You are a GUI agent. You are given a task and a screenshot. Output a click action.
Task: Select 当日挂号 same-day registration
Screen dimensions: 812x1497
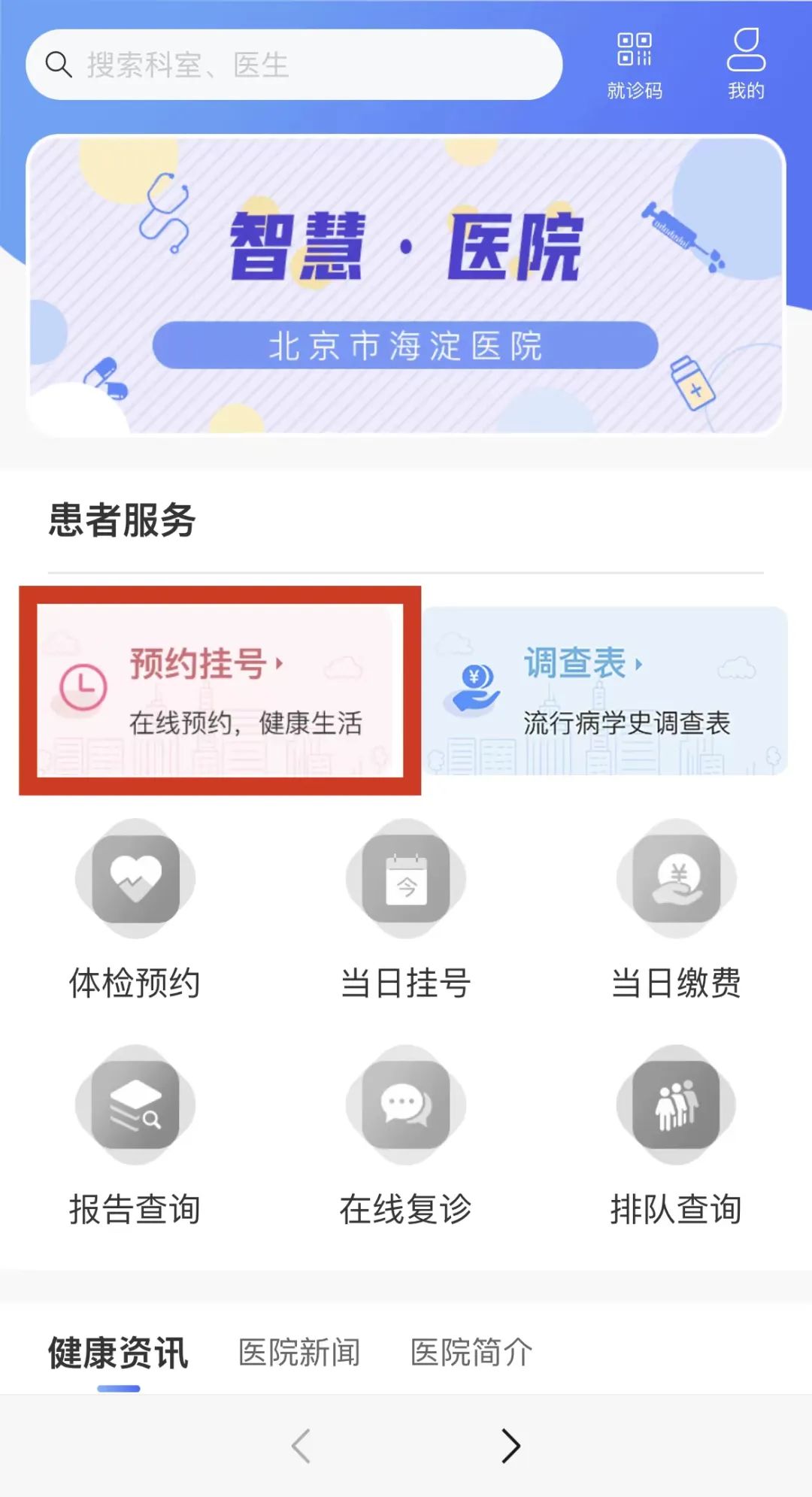[x=406, y=910]
